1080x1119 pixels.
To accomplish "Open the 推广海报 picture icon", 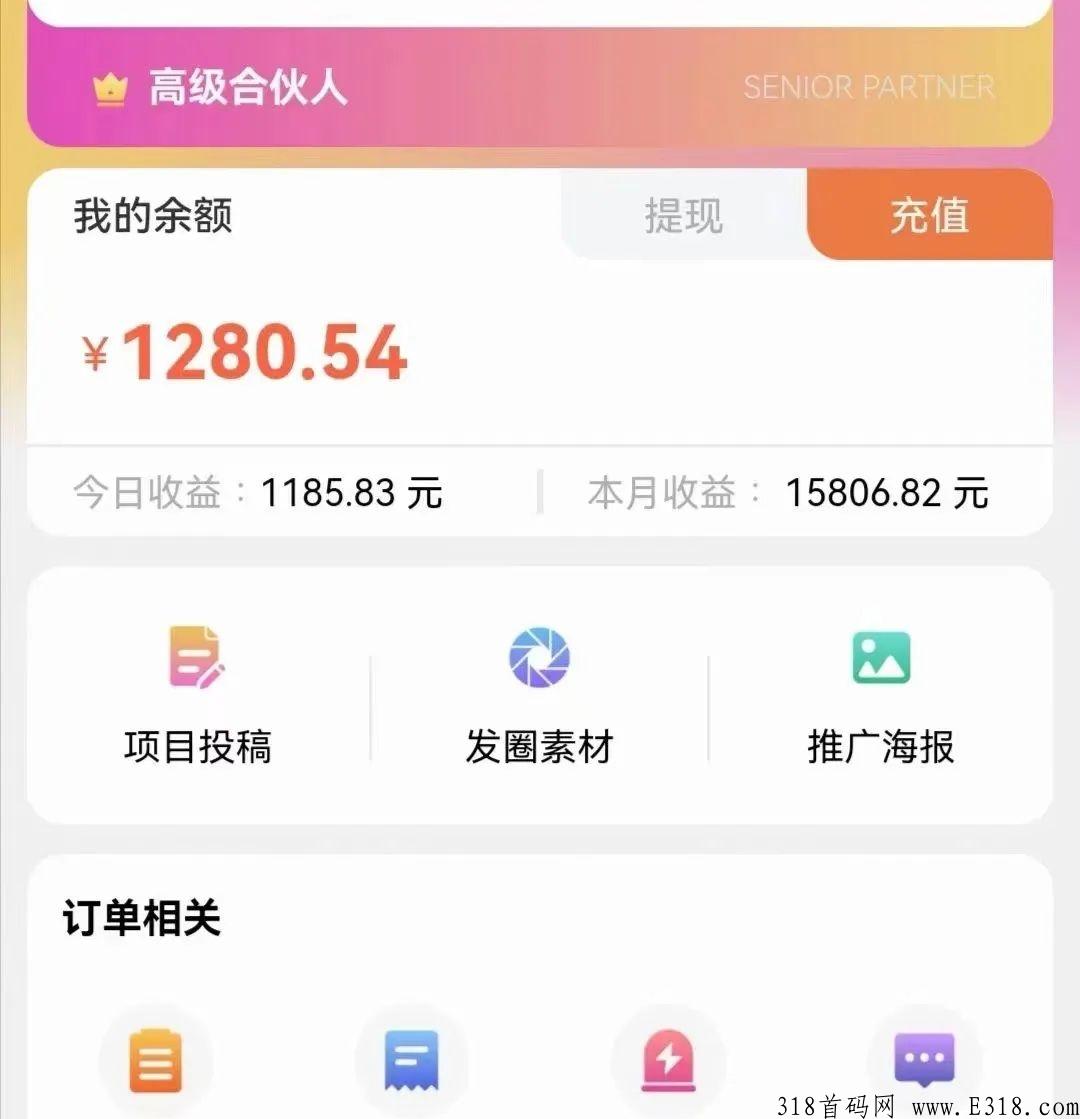I will click(x=880, y=657).
